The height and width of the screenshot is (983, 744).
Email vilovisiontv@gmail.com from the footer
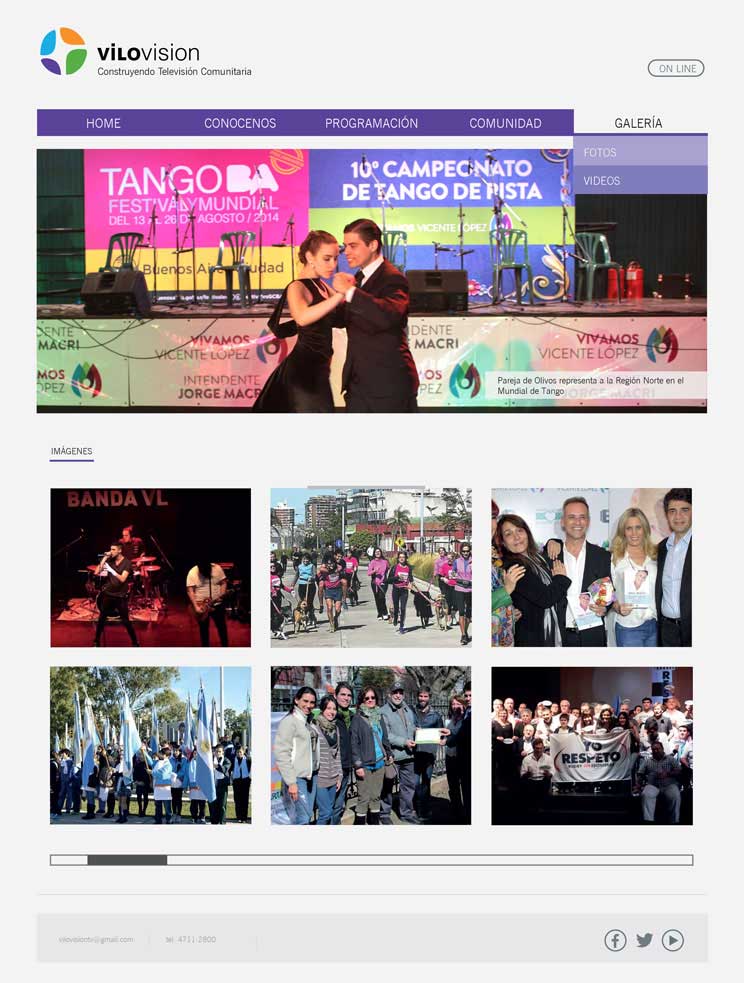pyautogui.click(x=96, y=940)
